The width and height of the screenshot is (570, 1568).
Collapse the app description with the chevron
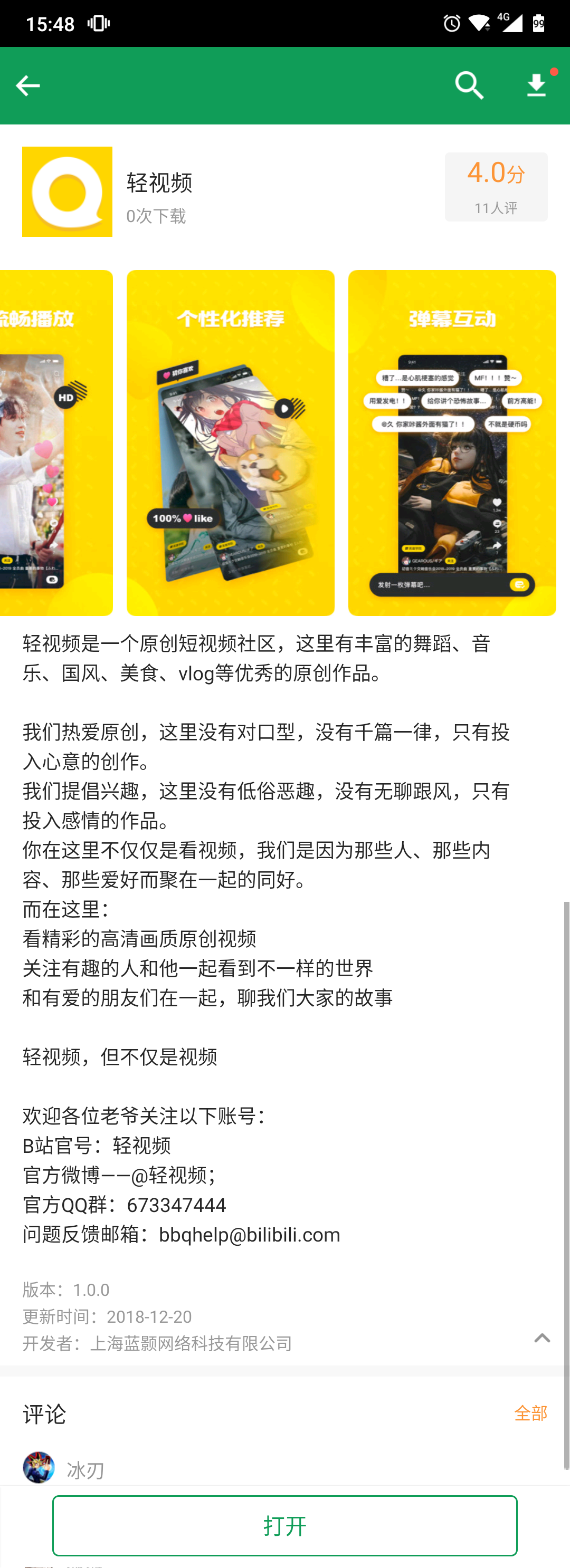[x=541, y=1338]
